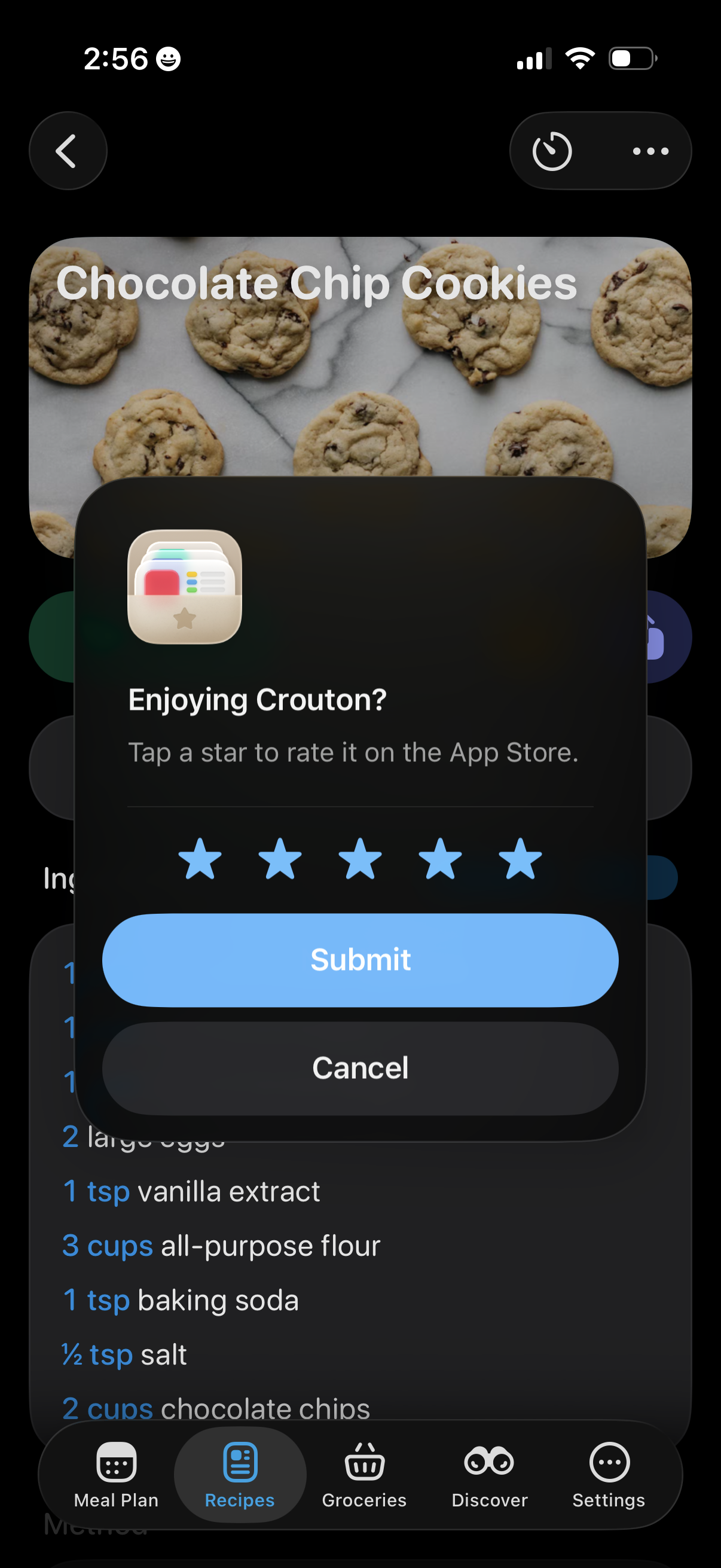Screen dimensions: 721x1568
Task: Select the Discover binoculars icon
Action: (x=488, y=1461)
